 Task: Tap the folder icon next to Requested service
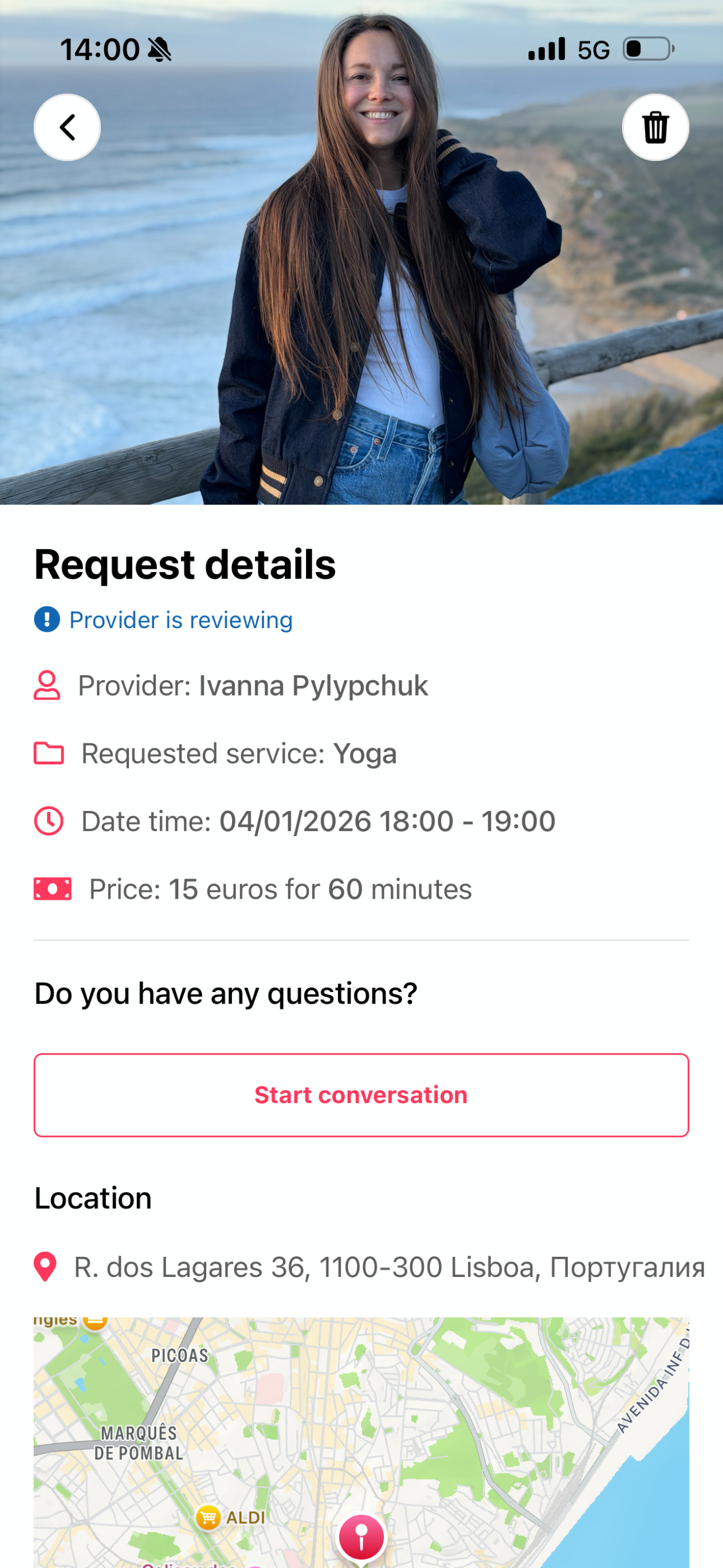(x=48, y=753)
